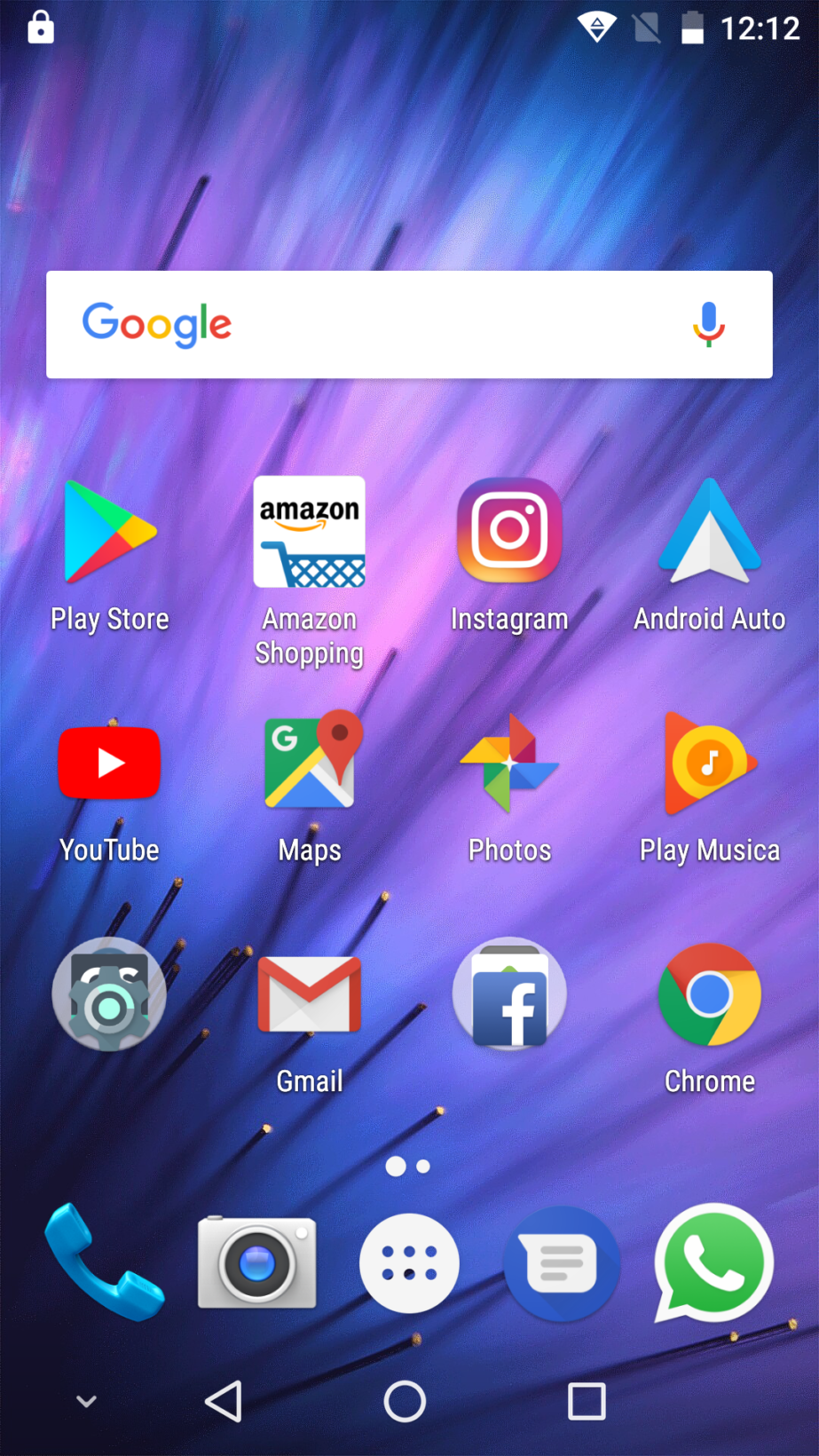The height and width of the screenshot is (1456, 819).
Task: Tap the recent apps square button
Action: tap(587, 1402)
